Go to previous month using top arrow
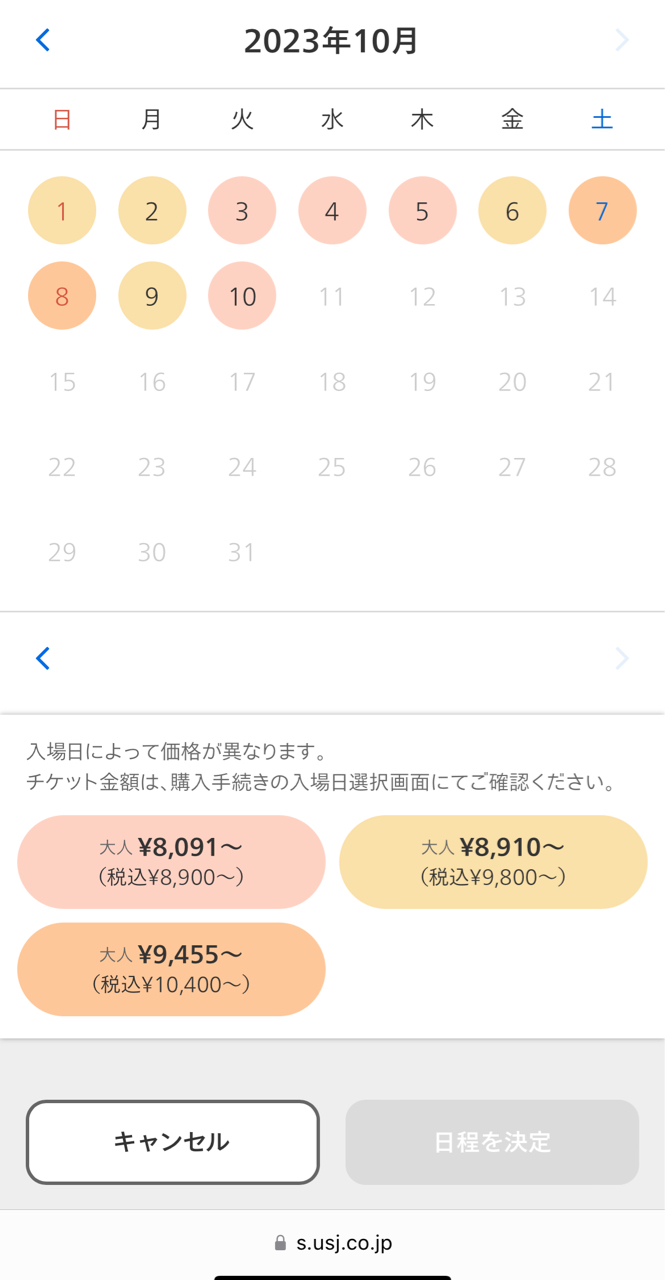 tap(43, 40)
